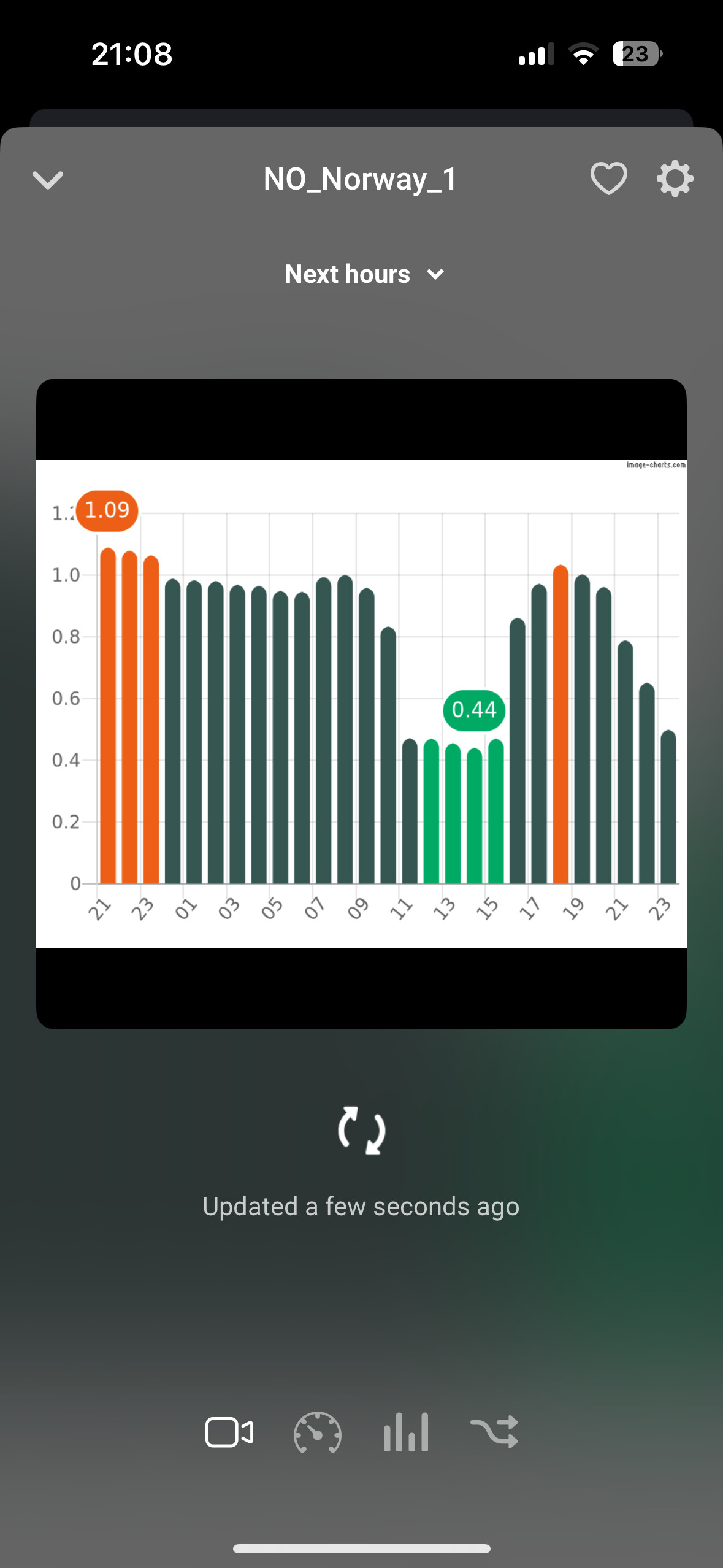723x1568 pixels.
Task: Switch to the bar chart view tab
Action: coord(406,1432)
